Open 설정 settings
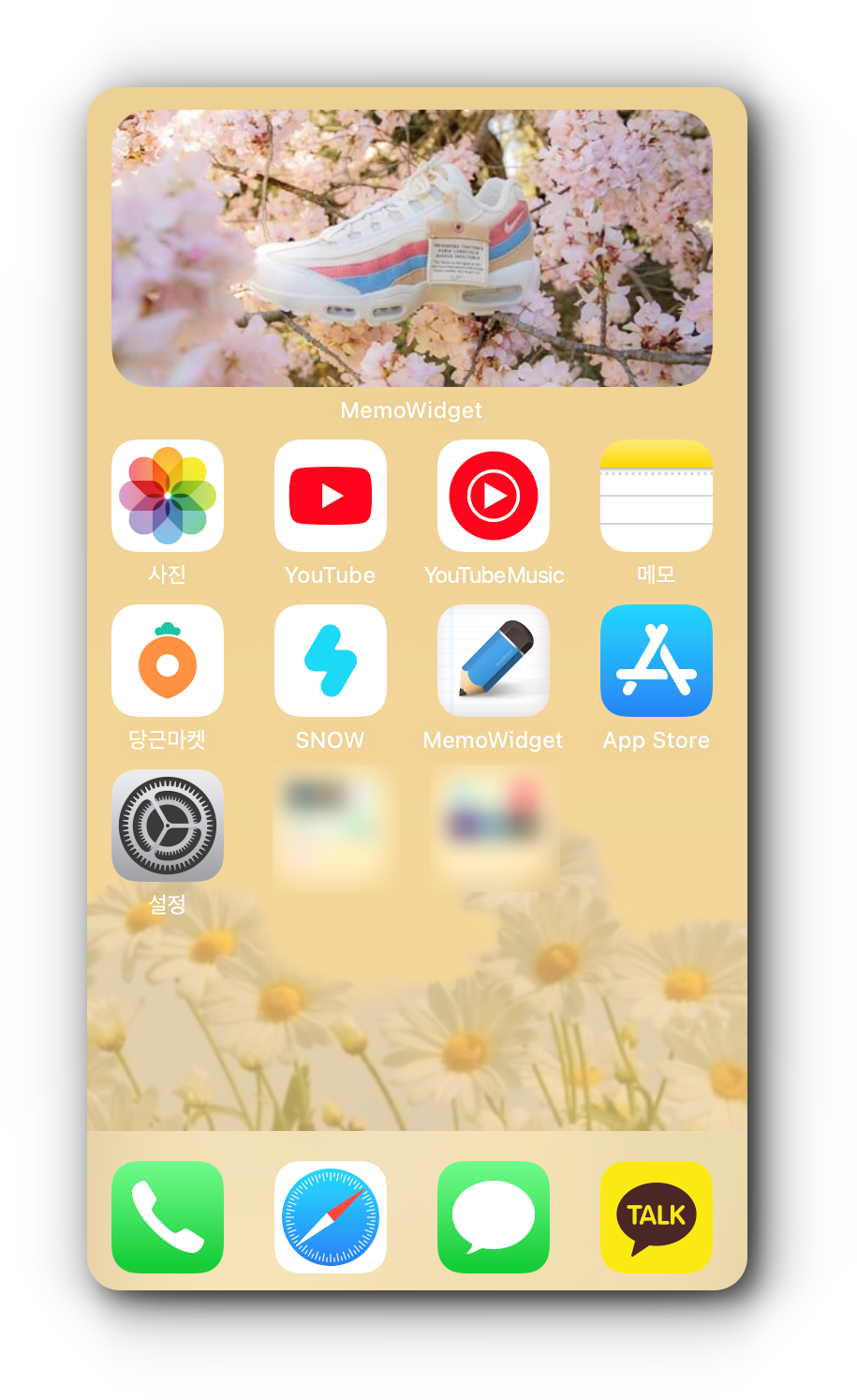857x1400 pixels. tap(168, 826)
